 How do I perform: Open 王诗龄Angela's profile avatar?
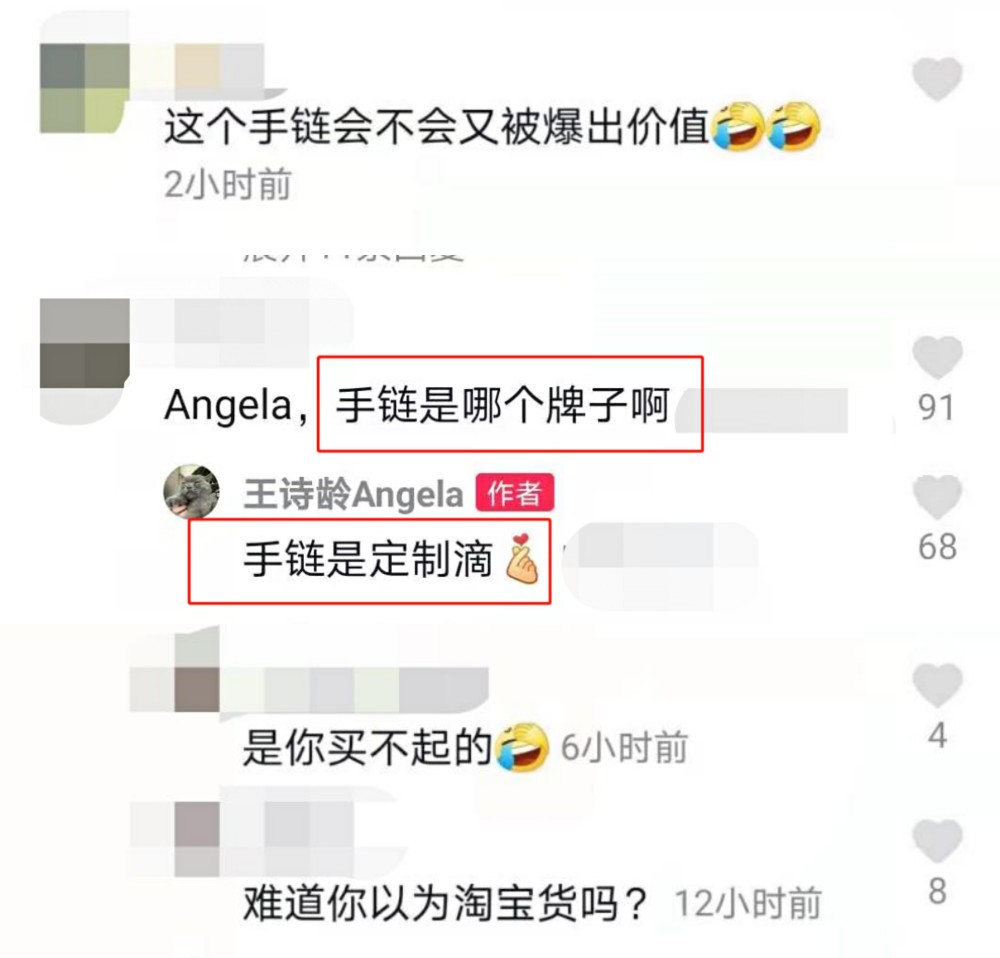click(191, 492)
